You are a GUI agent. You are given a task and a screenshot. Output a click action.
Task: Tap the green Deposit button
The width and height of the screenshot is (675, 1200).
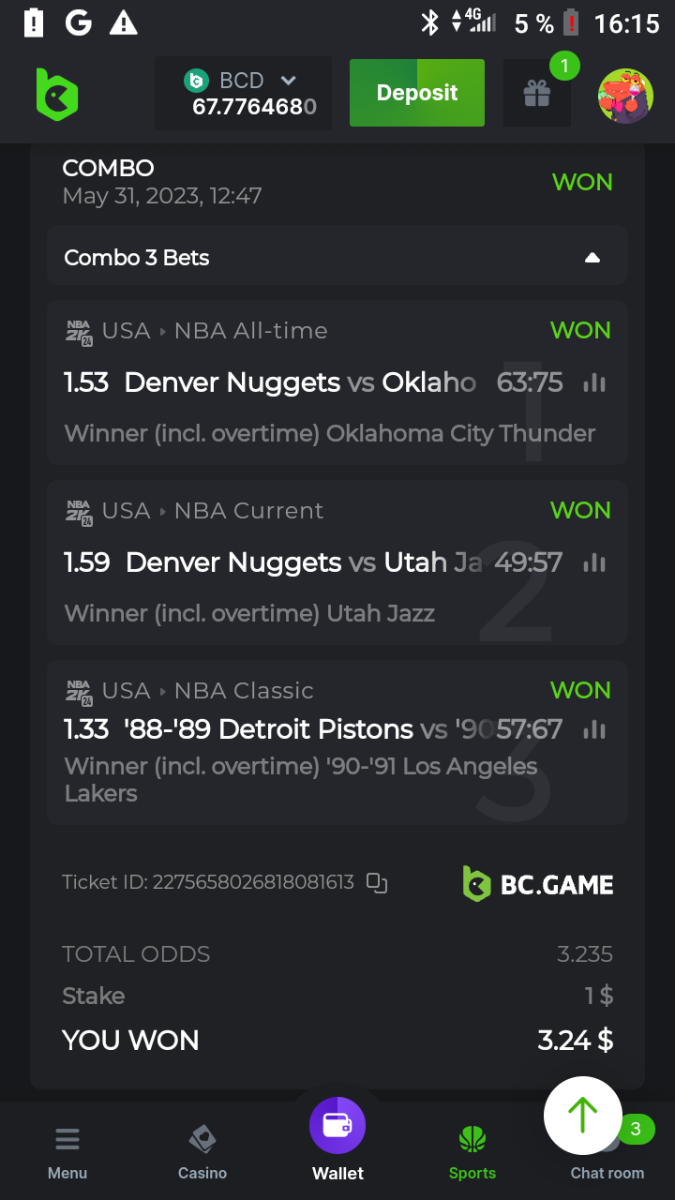pos(417,93)
